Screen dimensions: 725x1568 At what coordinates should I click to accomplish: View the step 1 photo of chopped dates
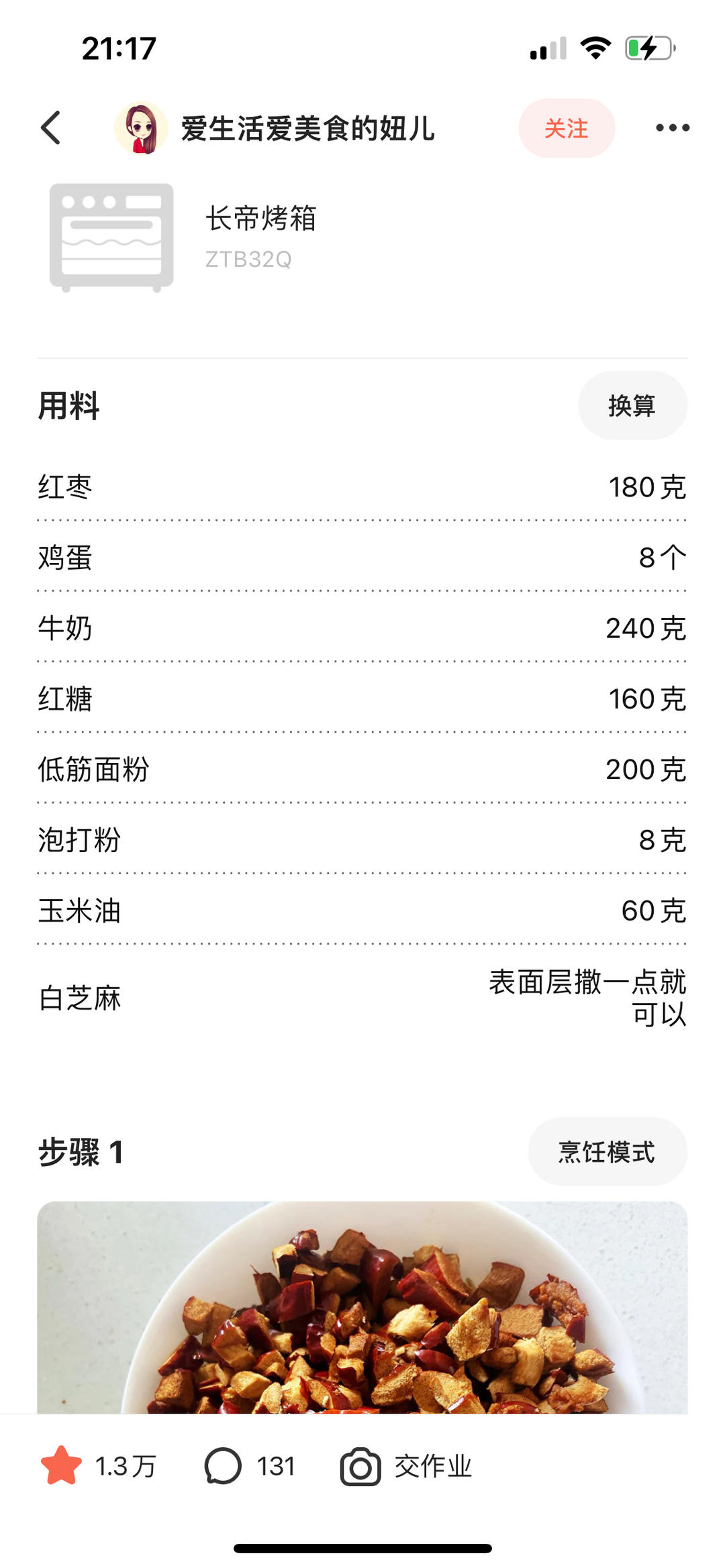362,1307
